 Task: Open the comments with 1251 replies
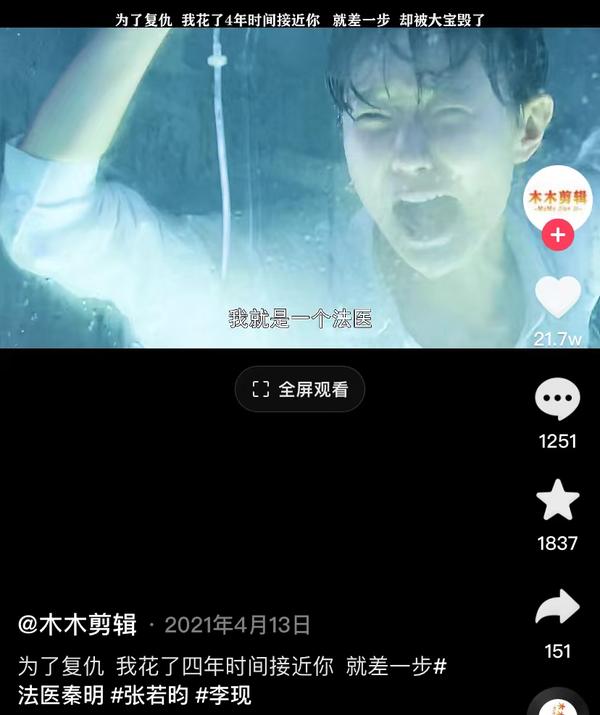pos(558,400)
